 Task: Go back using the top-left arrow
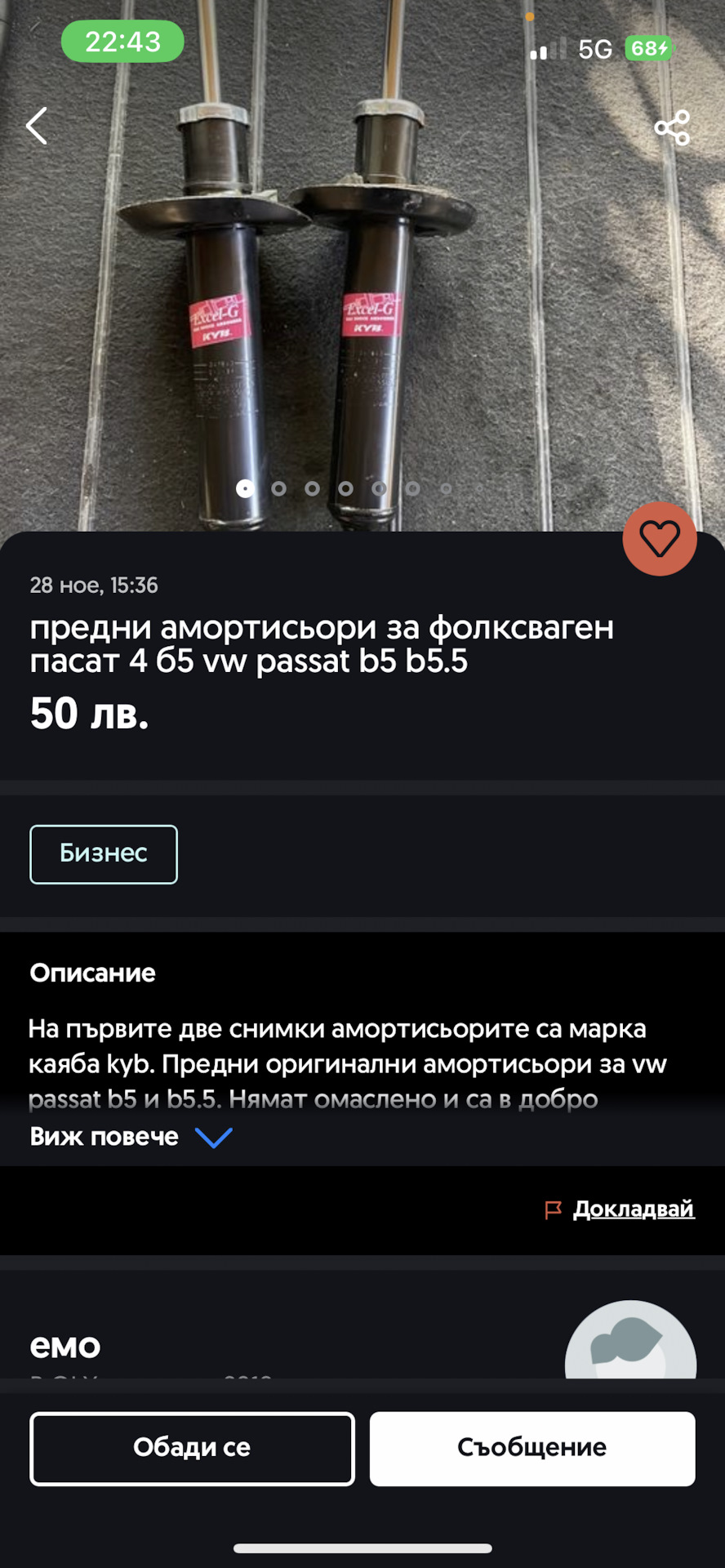point(37,127)
